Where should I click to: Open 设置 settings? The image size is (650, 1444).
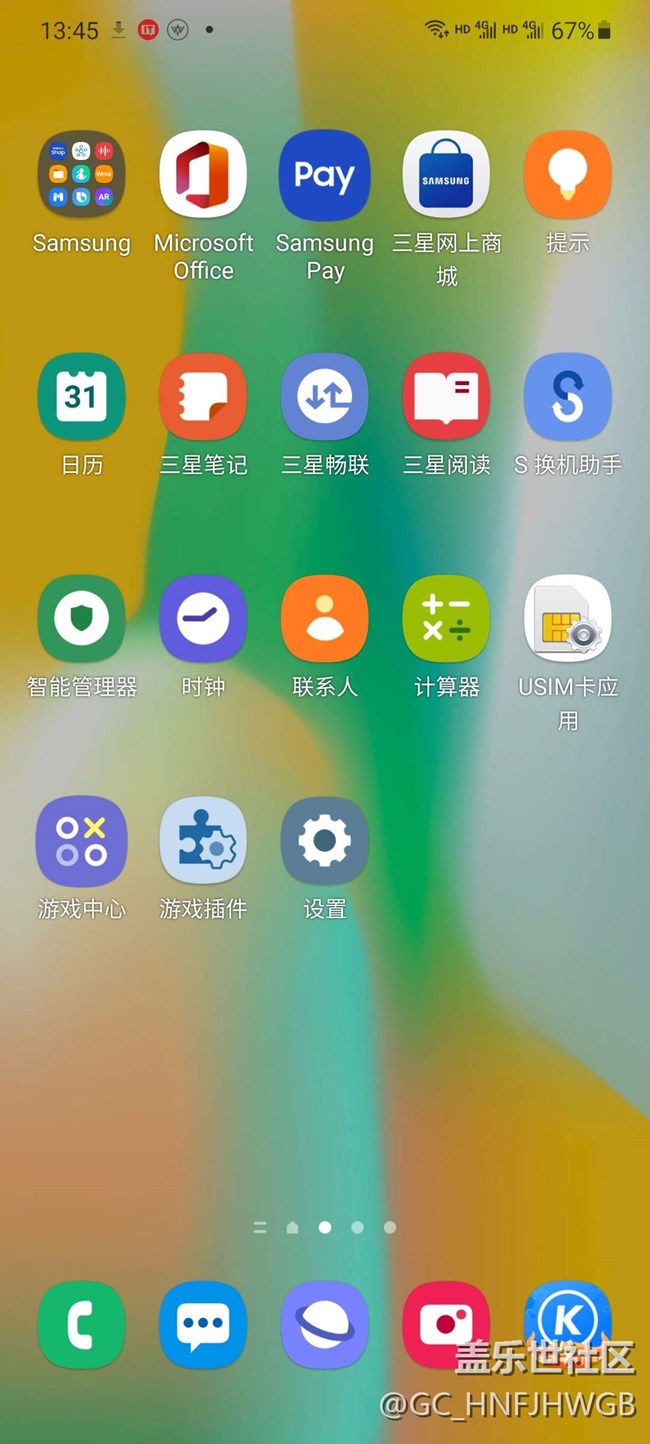pyautogui.click(x=325, y=841)
